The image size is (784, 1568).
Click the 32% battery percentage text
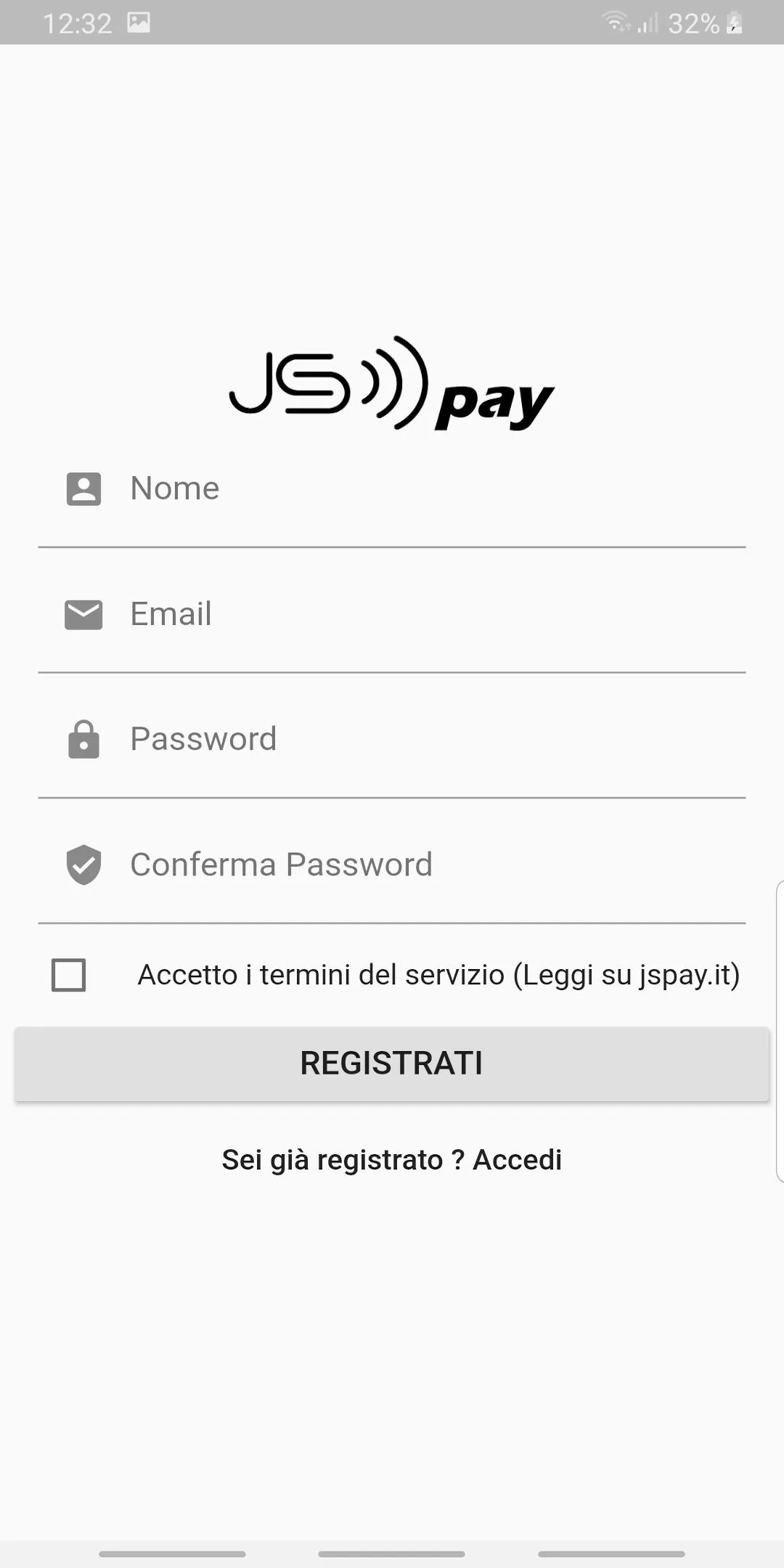coord(692,22)
